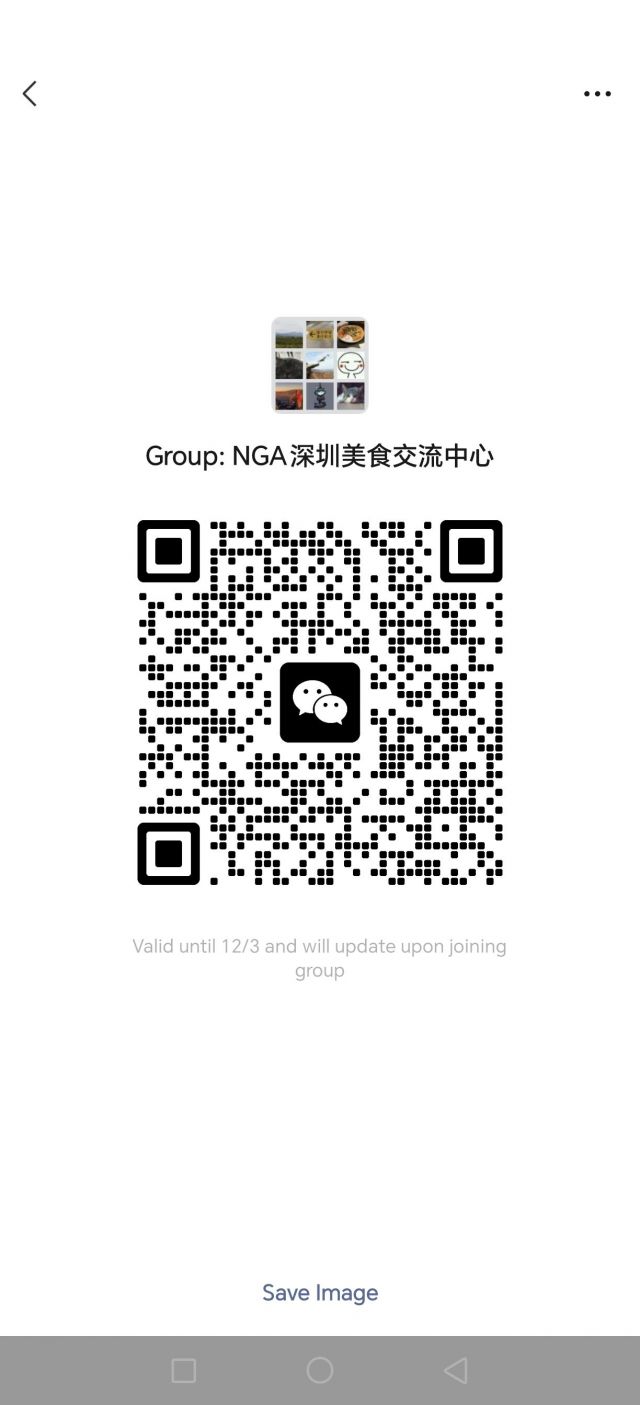Screen dimensions: 640x1405
Task: Open the three-dot more options menu
Action: click(597, 94)
